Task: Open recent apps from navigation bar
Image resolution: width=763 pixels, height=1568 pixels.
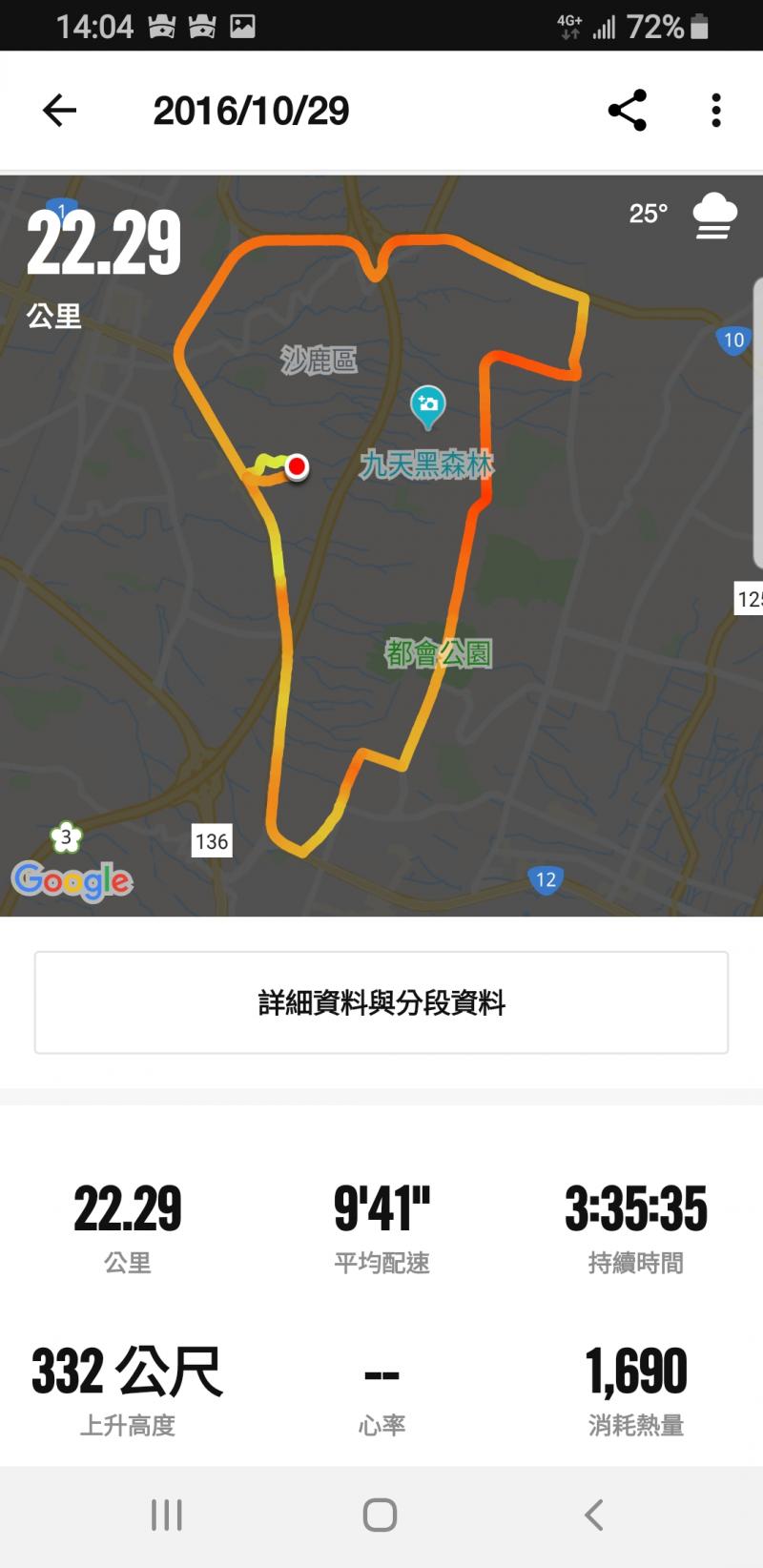Action: click(166, 1515)
